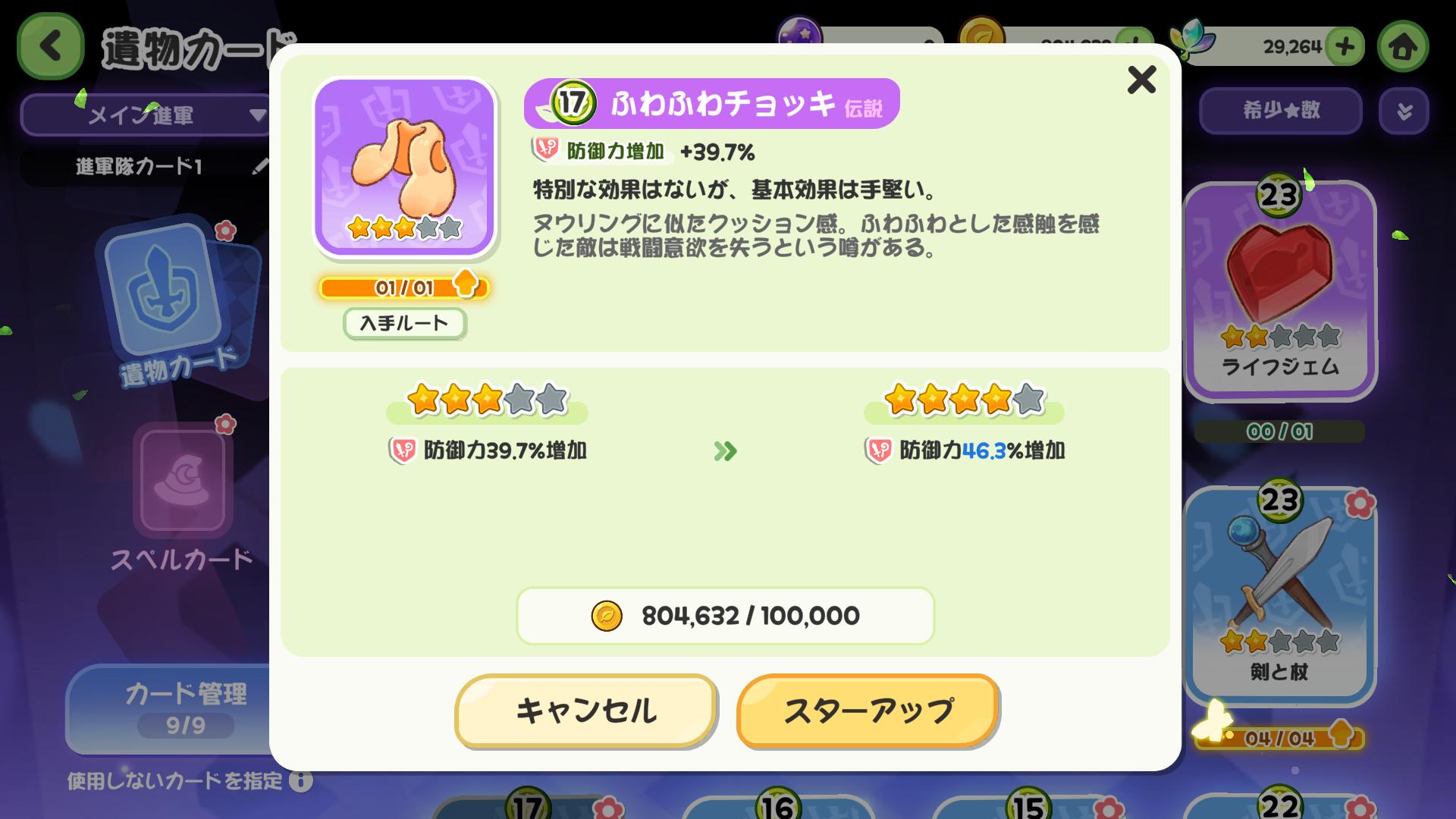
Task: Cancel the star-up with キャンセル
Action: 585,711
